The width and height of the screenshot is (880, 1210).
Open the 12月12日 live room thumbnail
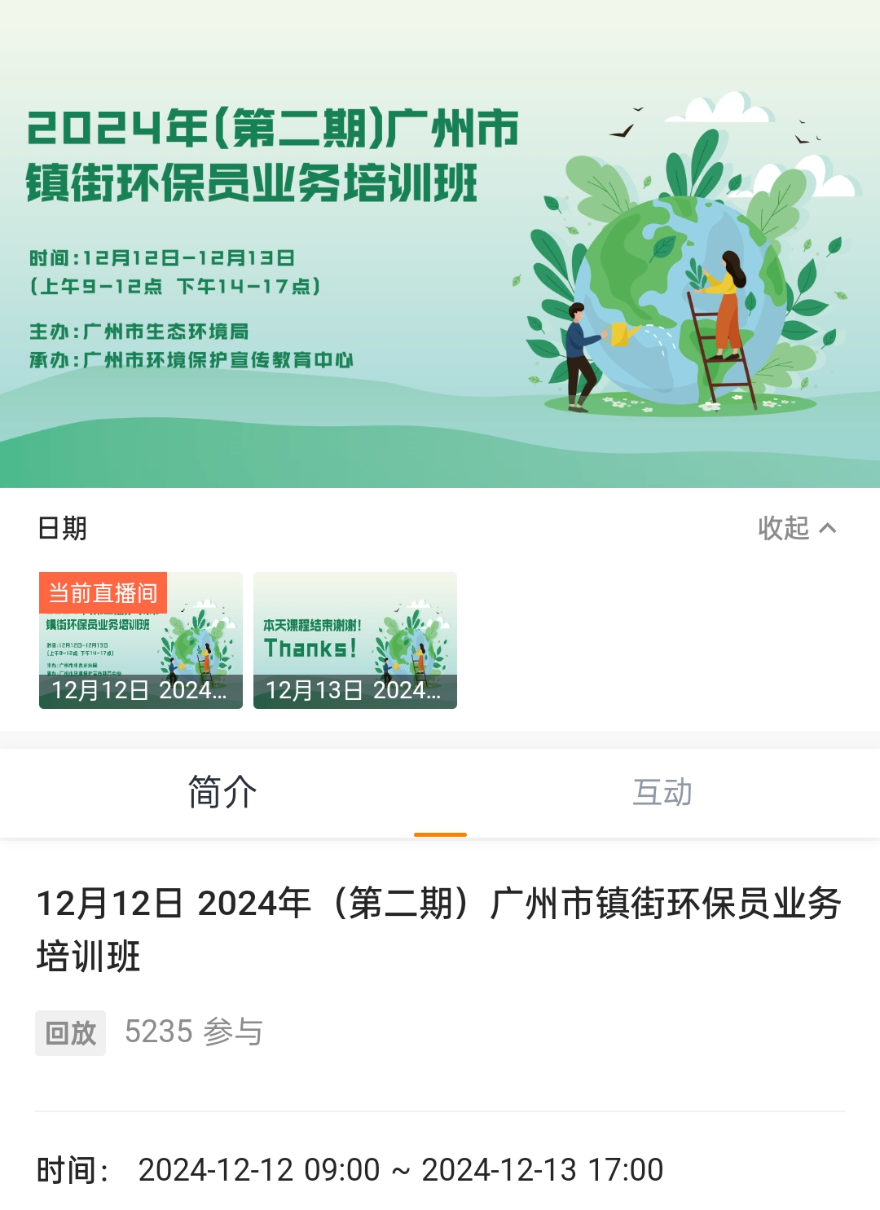(141, 641)
